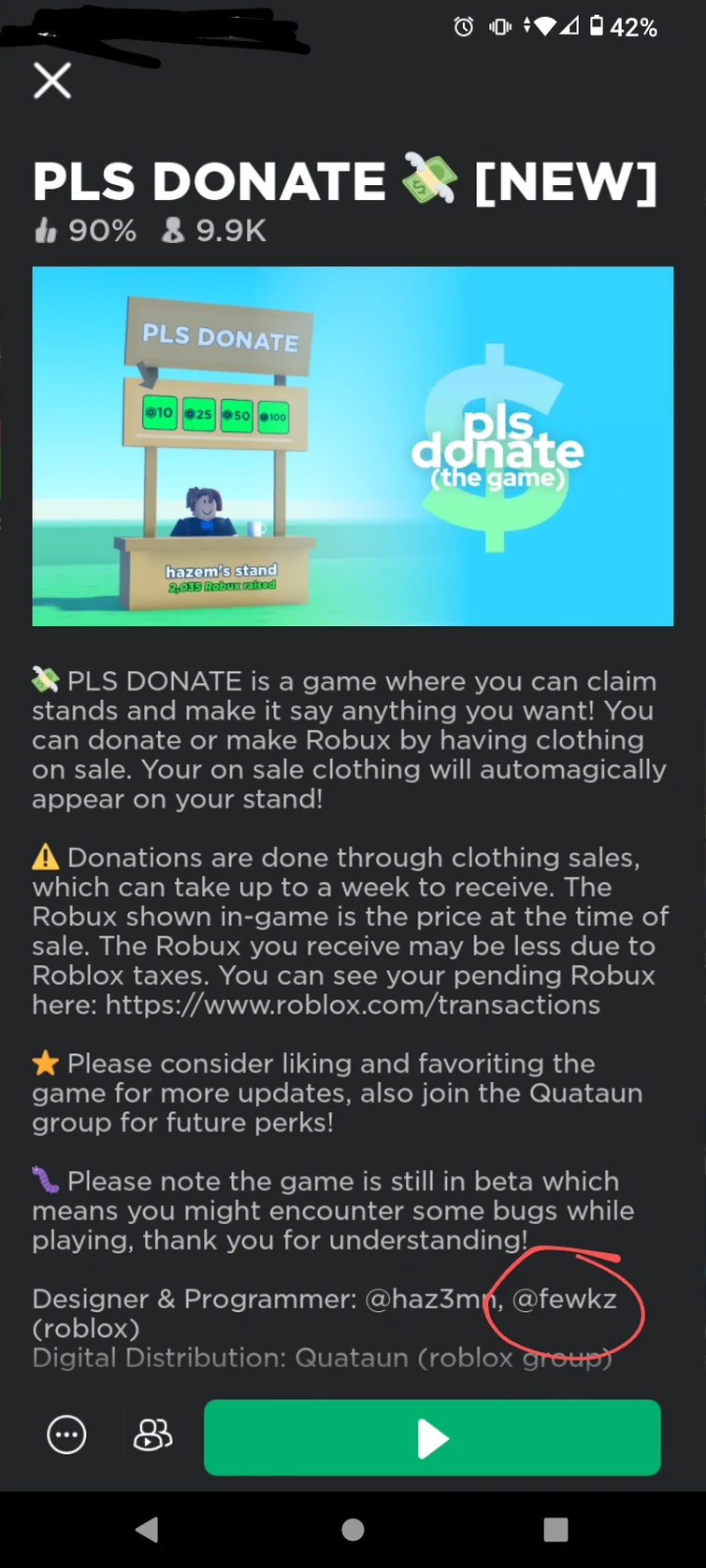This screenshot has height=1568, width=706.
Task: Tap the alarm clock status bar icon
Action: coord(464,27)
